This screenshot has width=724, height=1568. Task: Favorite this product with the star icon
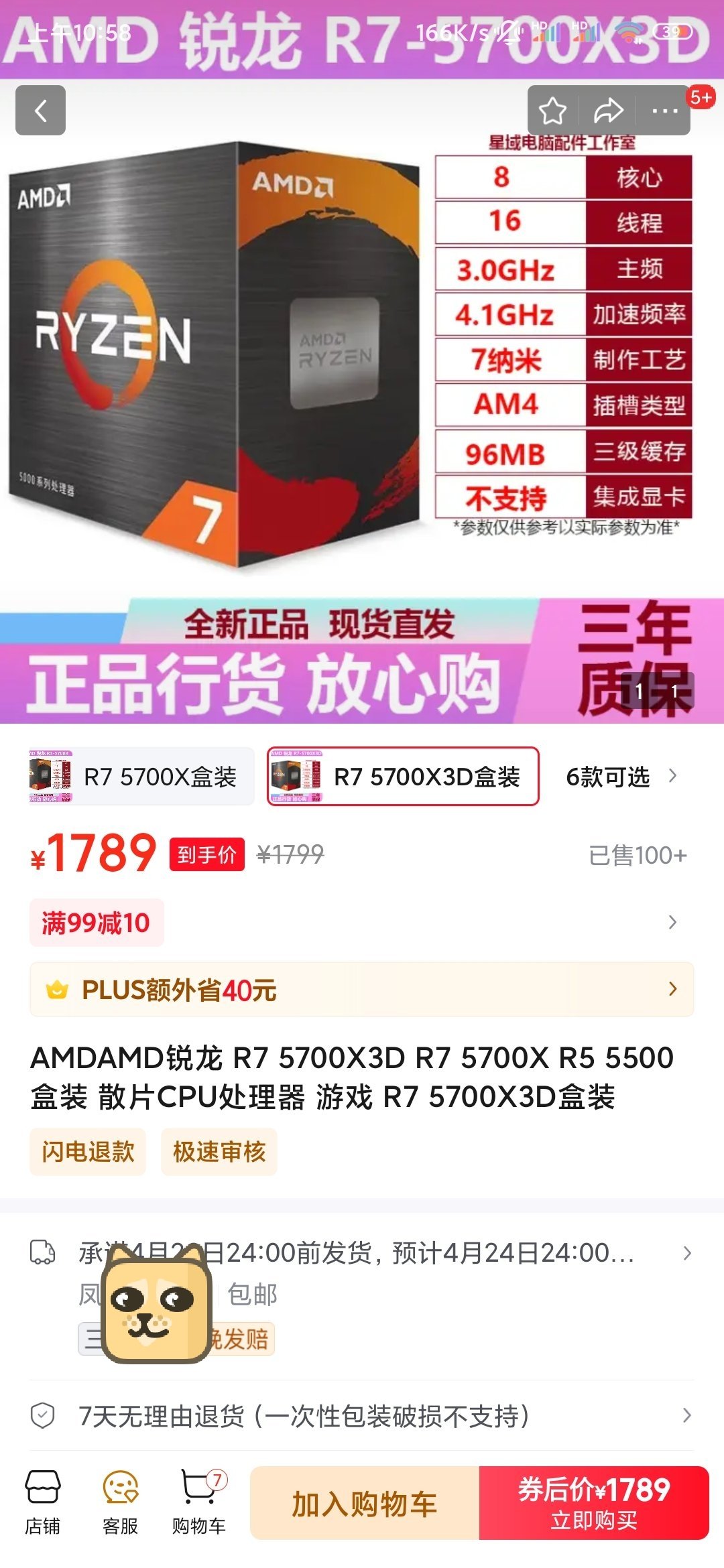pyautogui.click(x=553, y=111)
